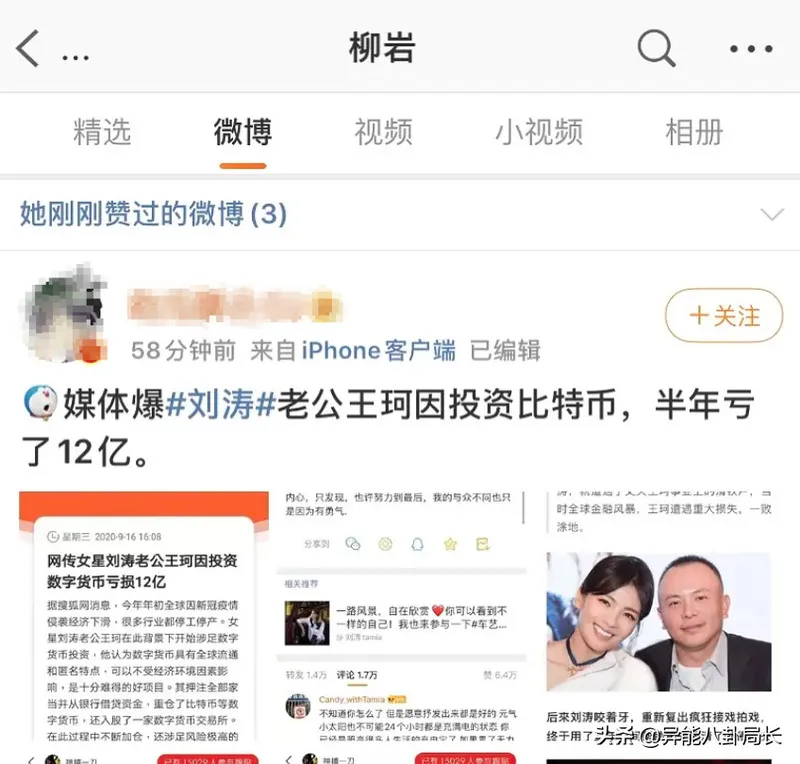Switch to the 视频 tab
The image size is (800, 764).
383,131
